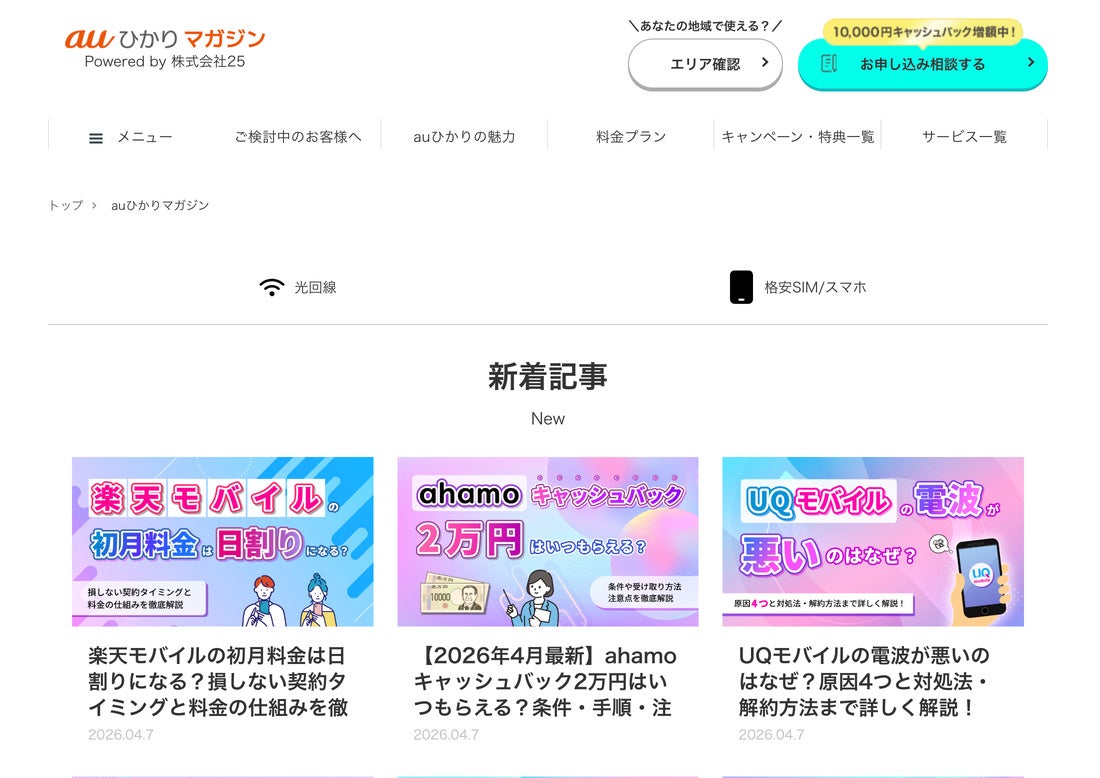Viewport: 1100px width, 778px height.
Task: Open ご検討中のお客様へ nav item
Action: point(298,137)
